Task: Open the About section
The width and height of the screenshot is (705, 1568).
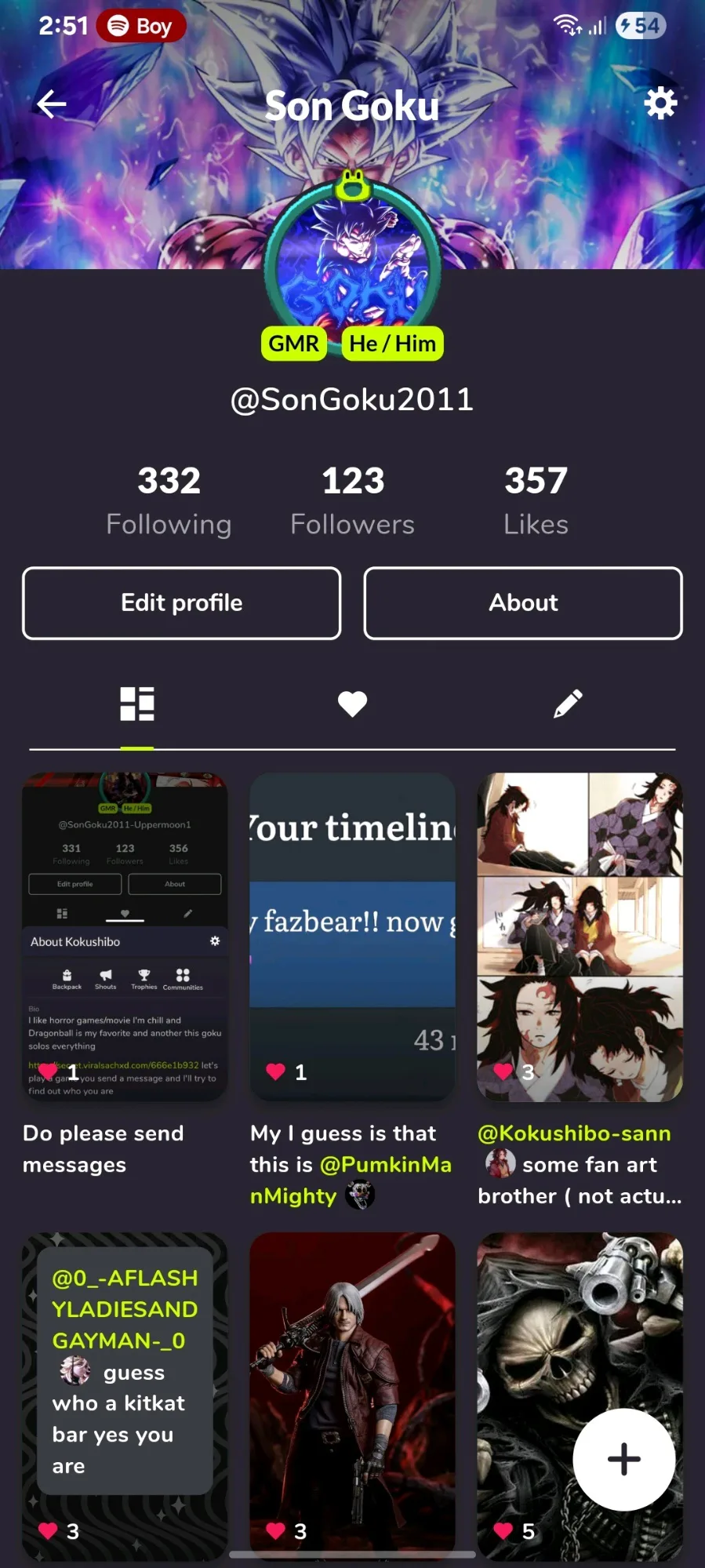Action: pos(523,602)
